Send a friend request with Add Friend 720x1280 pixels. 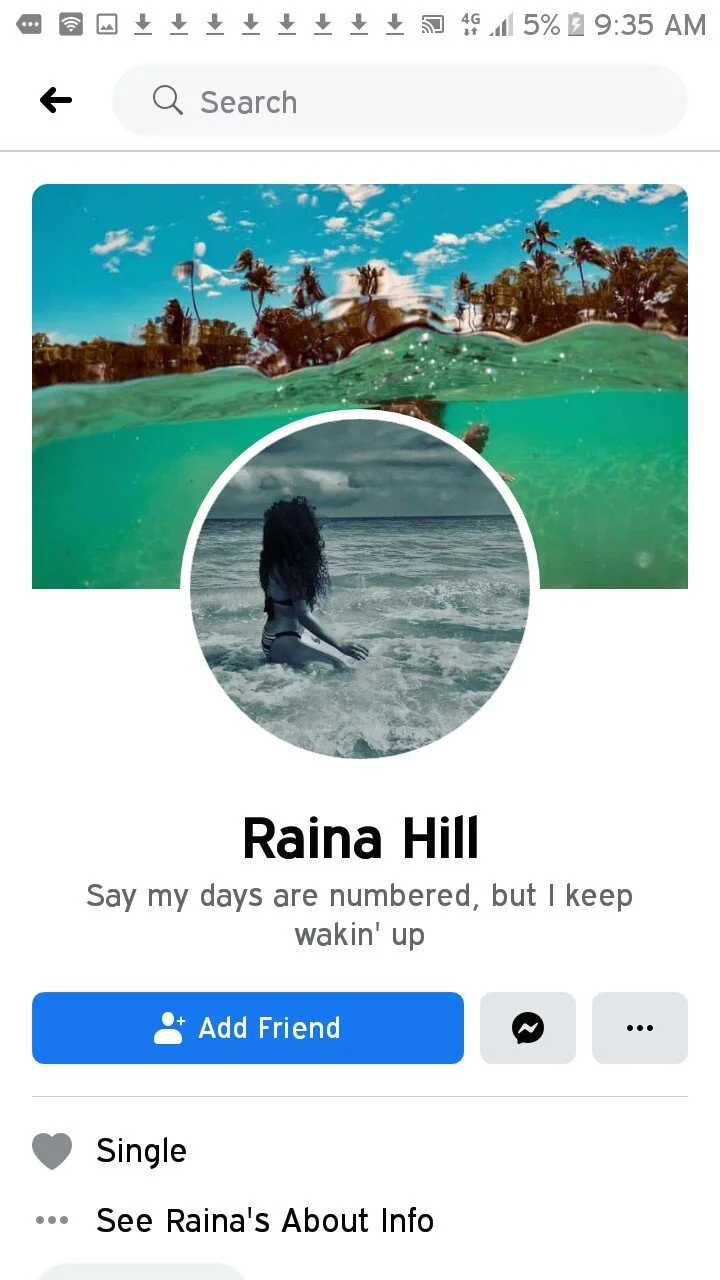coord(248,1028)
